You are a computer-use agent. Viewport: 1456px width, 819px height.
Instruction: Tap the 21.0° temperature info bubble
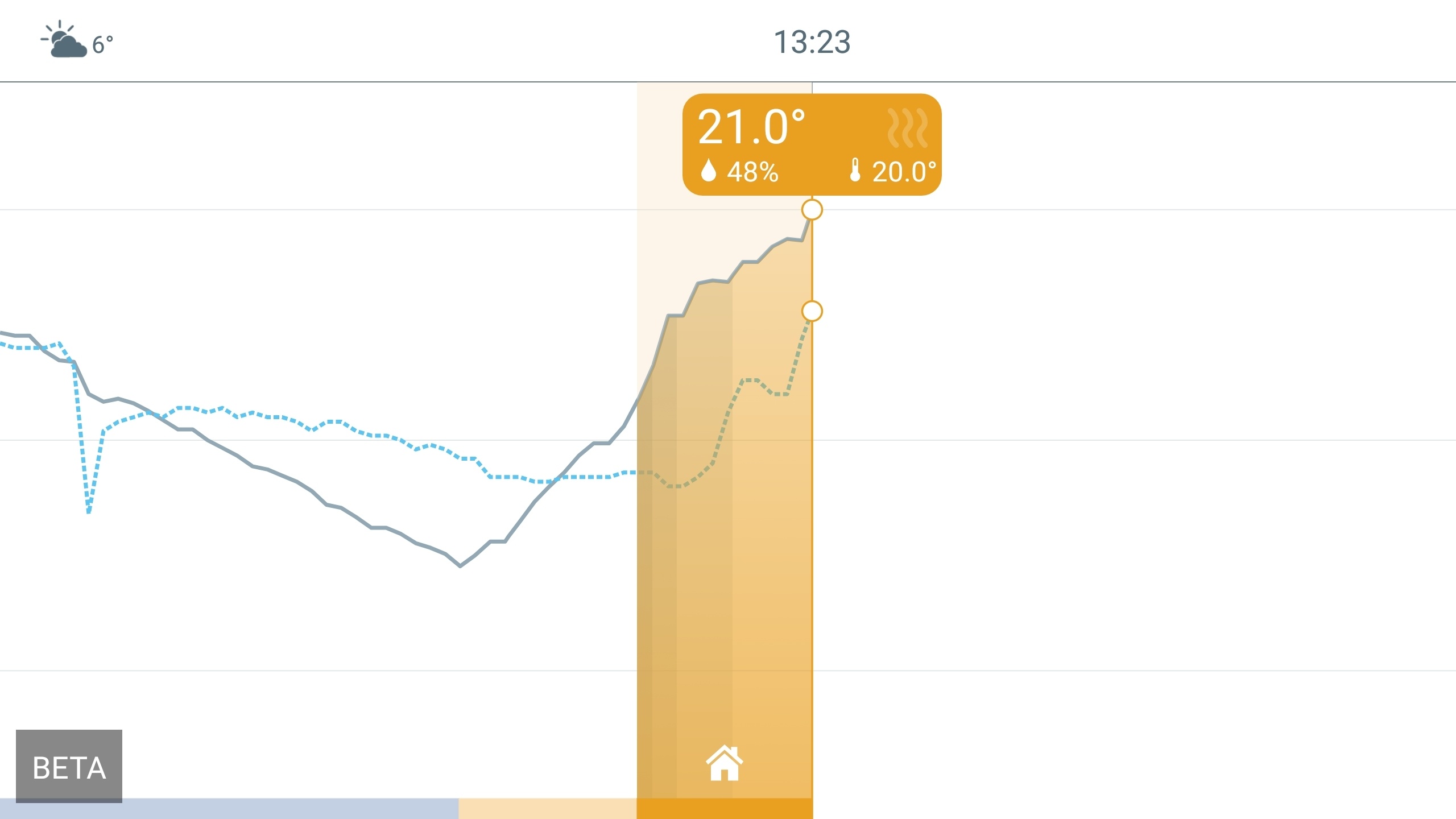click(811, 144)
